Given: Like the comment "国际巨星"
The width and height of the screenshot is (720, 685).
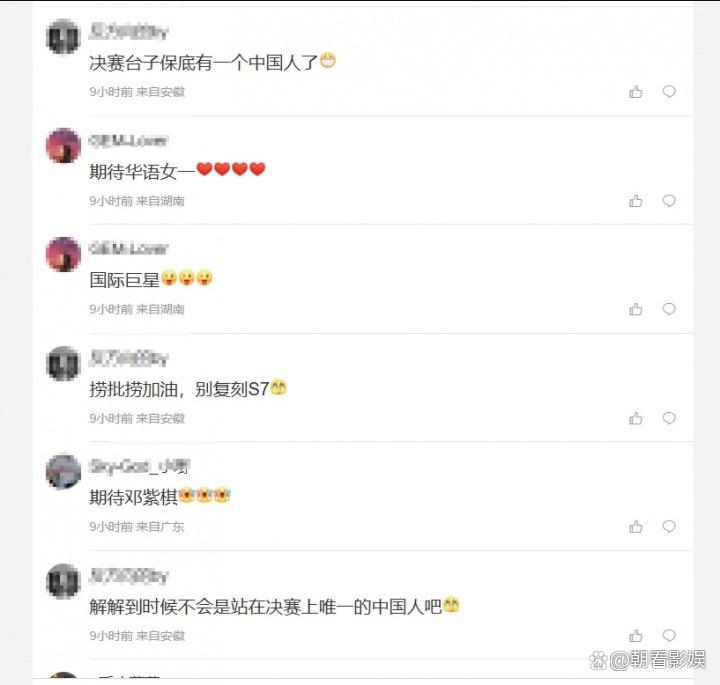Looking at the screenshot, I should click(x=636, y=310).
